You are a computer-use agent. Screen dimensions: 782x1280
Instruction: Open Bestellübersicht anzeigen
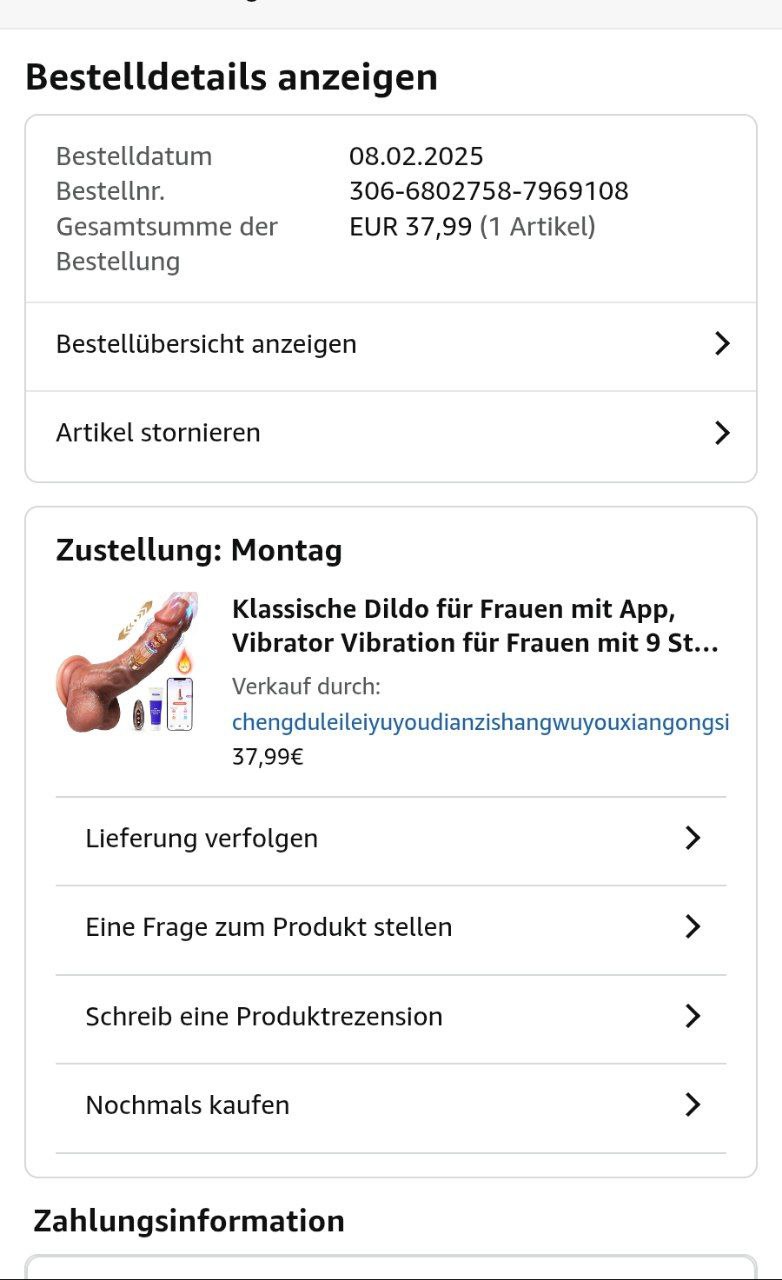click(x=390, y=344)
